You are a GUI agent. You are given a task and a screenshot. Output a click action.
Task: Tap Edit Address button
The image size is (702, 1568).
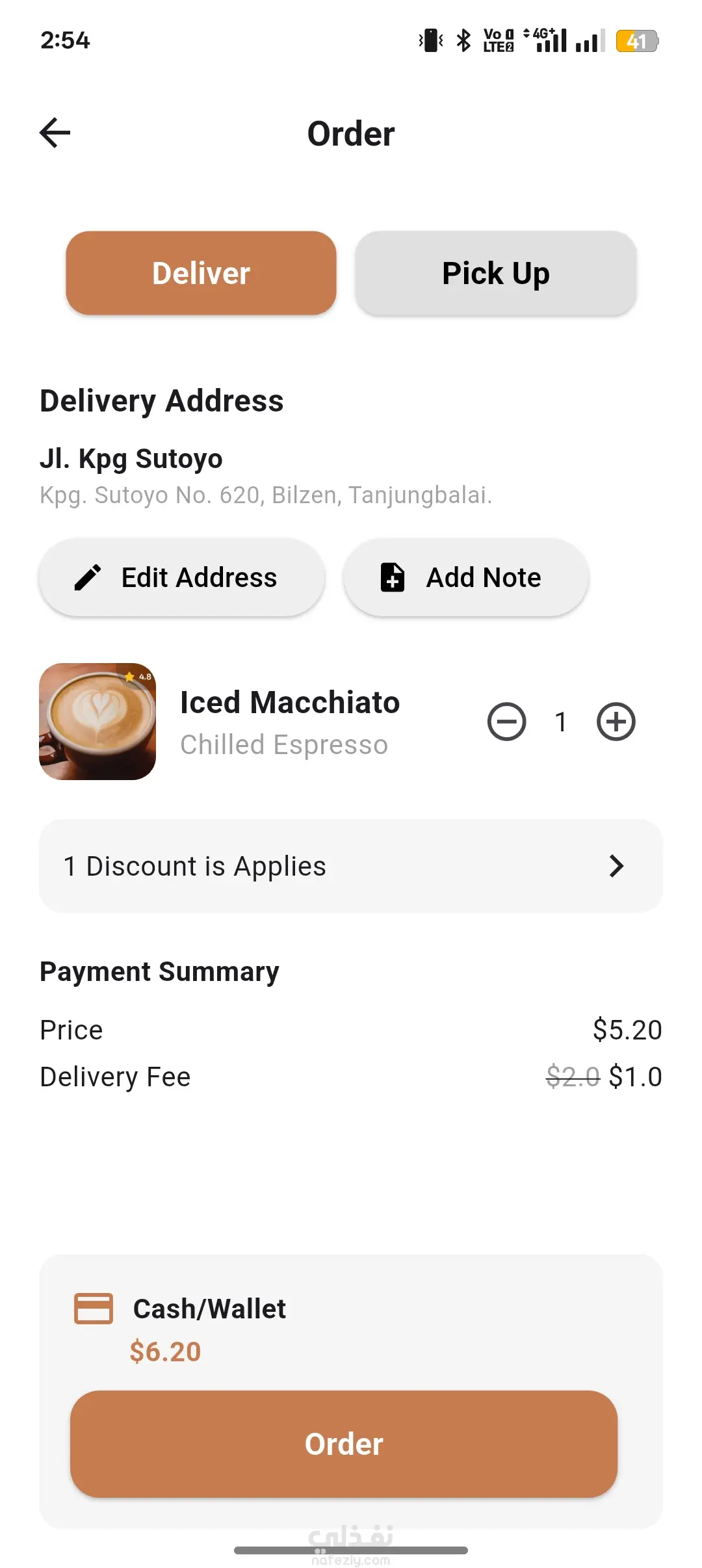(181, 577)
